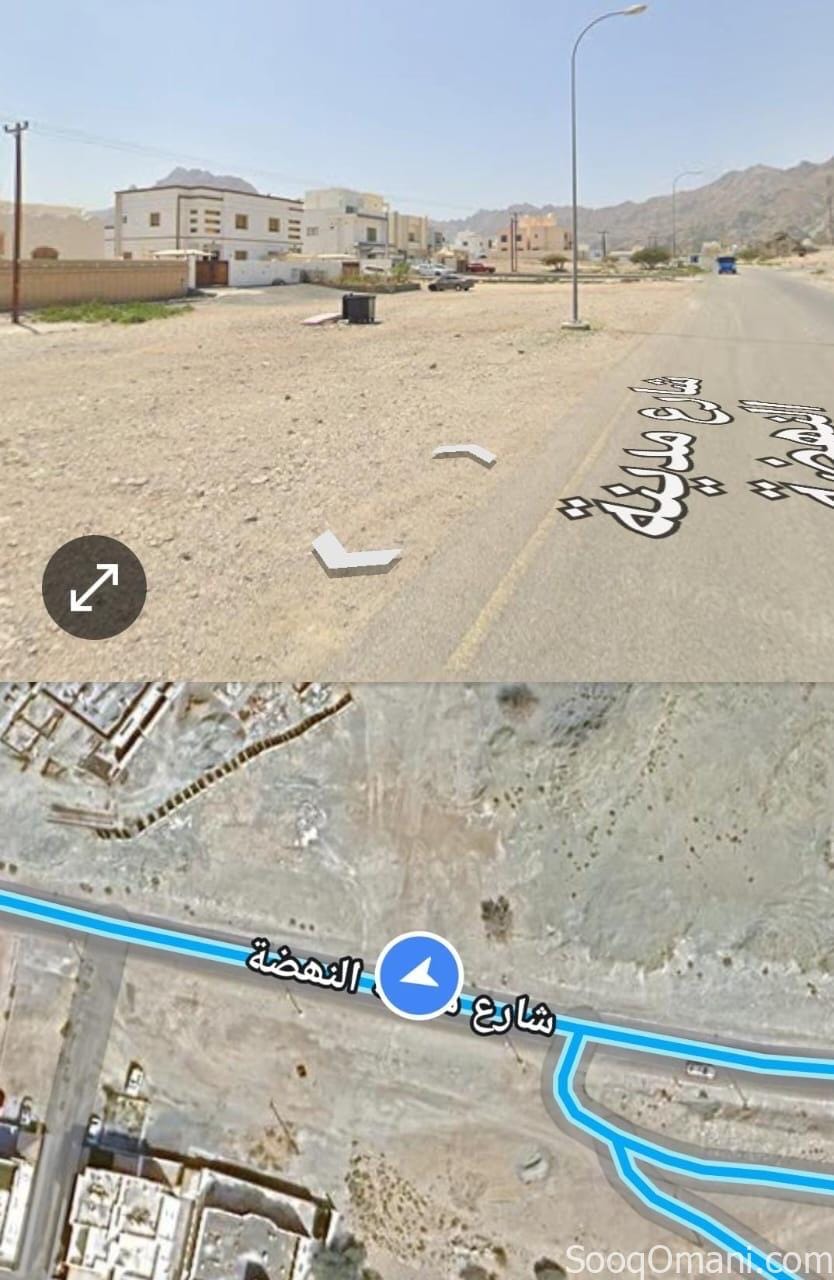Expand Street View to full screen
Viewport: 834px width, 1280px height.
94,587
